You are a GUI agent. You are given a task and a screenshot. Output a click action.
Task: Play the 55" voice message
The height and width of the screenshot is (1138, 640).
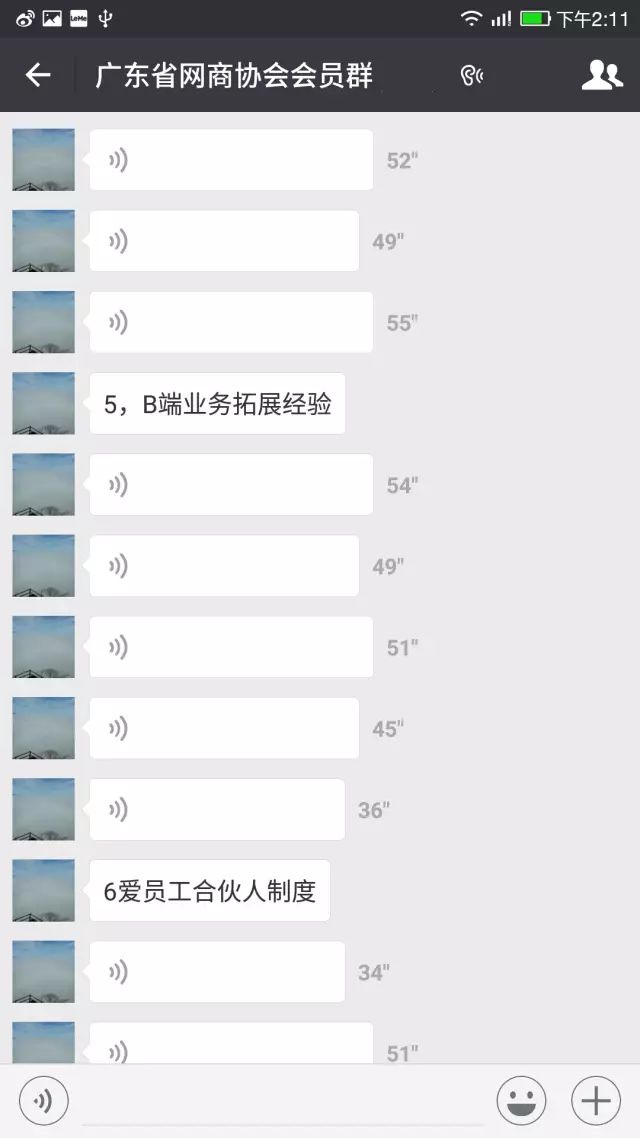pyautogui.click(x=231, y=322)
